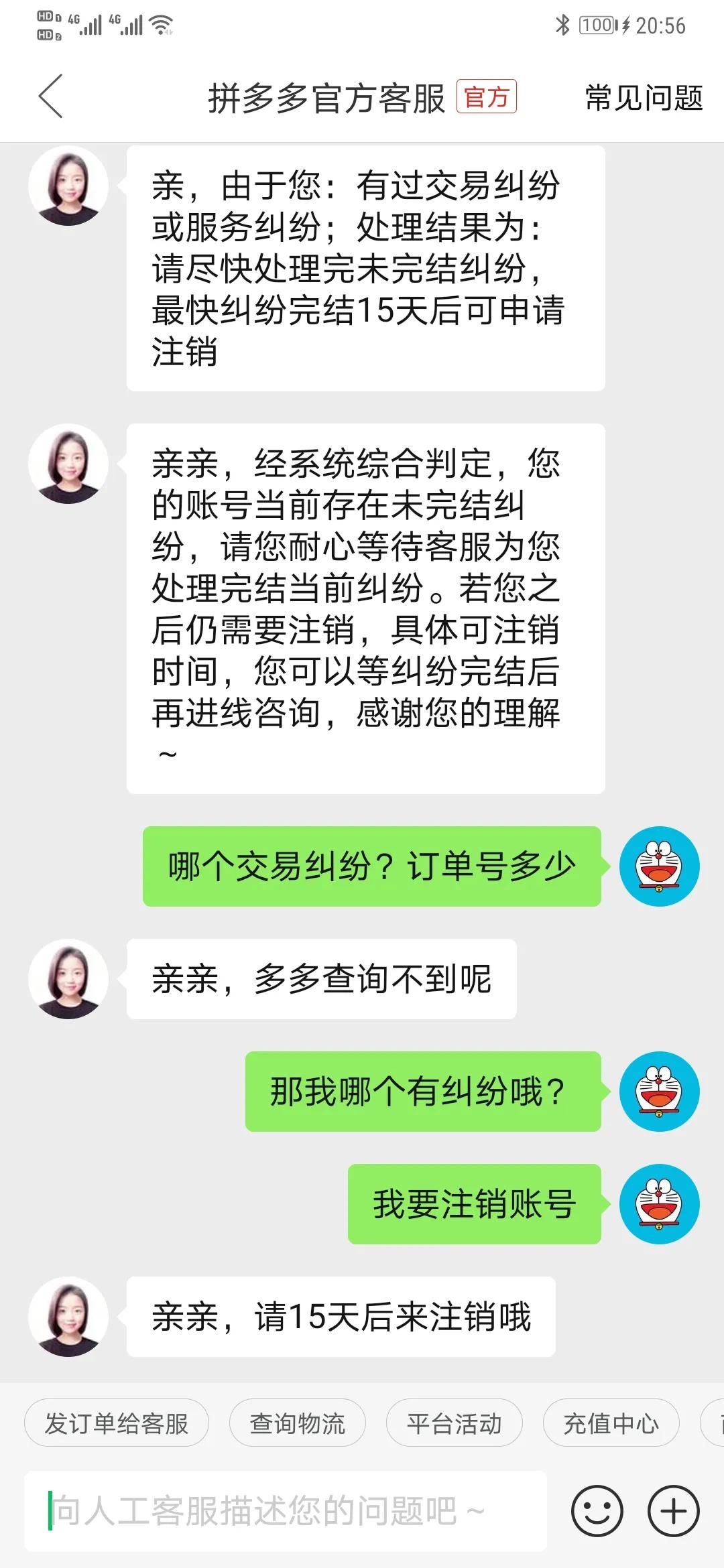This screenshot has width=724, height=1568.
Task: Tap the 发订单给客服 chip
Action: click(117, 1423)
